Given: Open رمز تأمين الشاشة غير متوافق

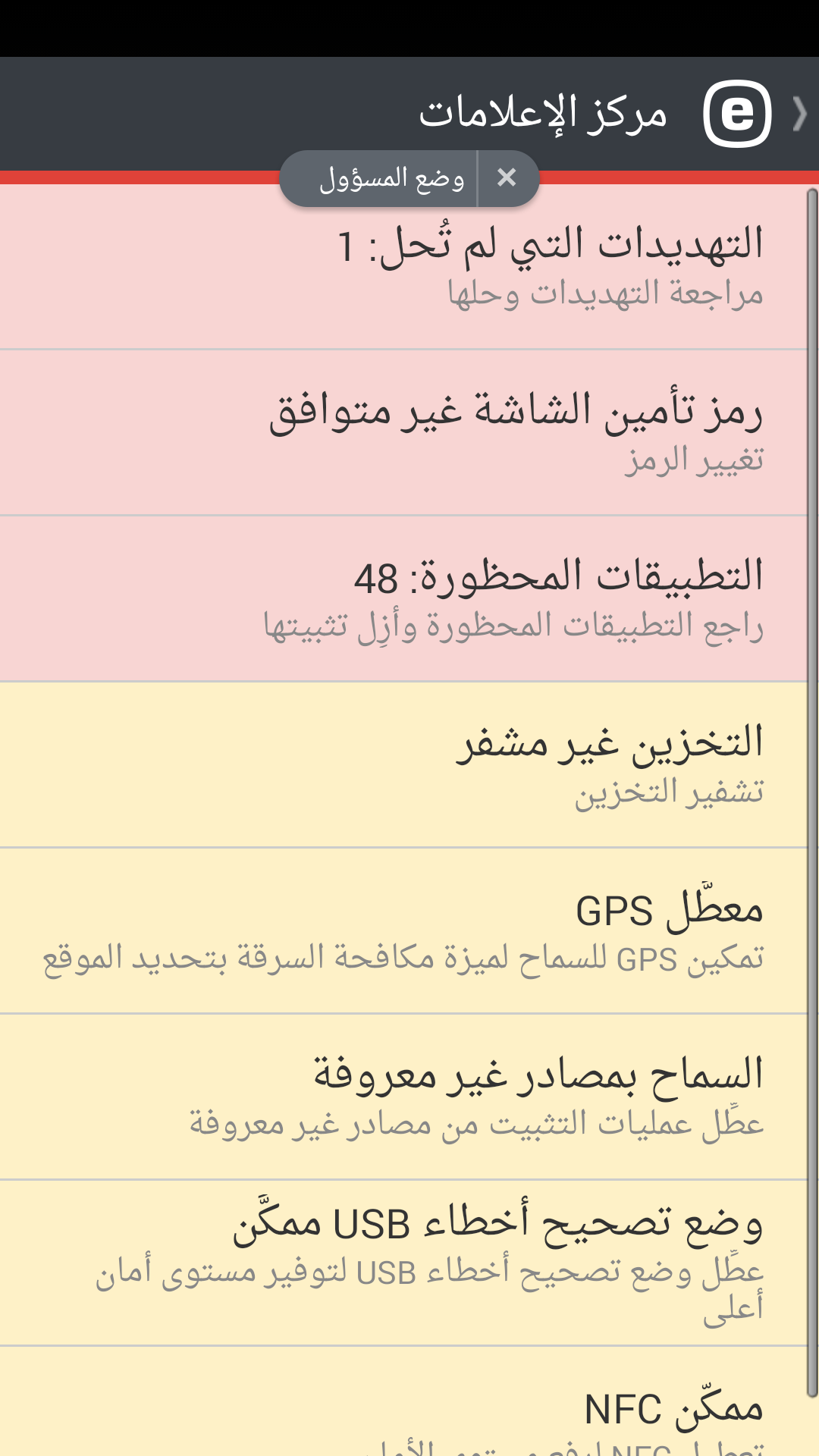Looking at the screenshot, I should [x=409, y=432].
